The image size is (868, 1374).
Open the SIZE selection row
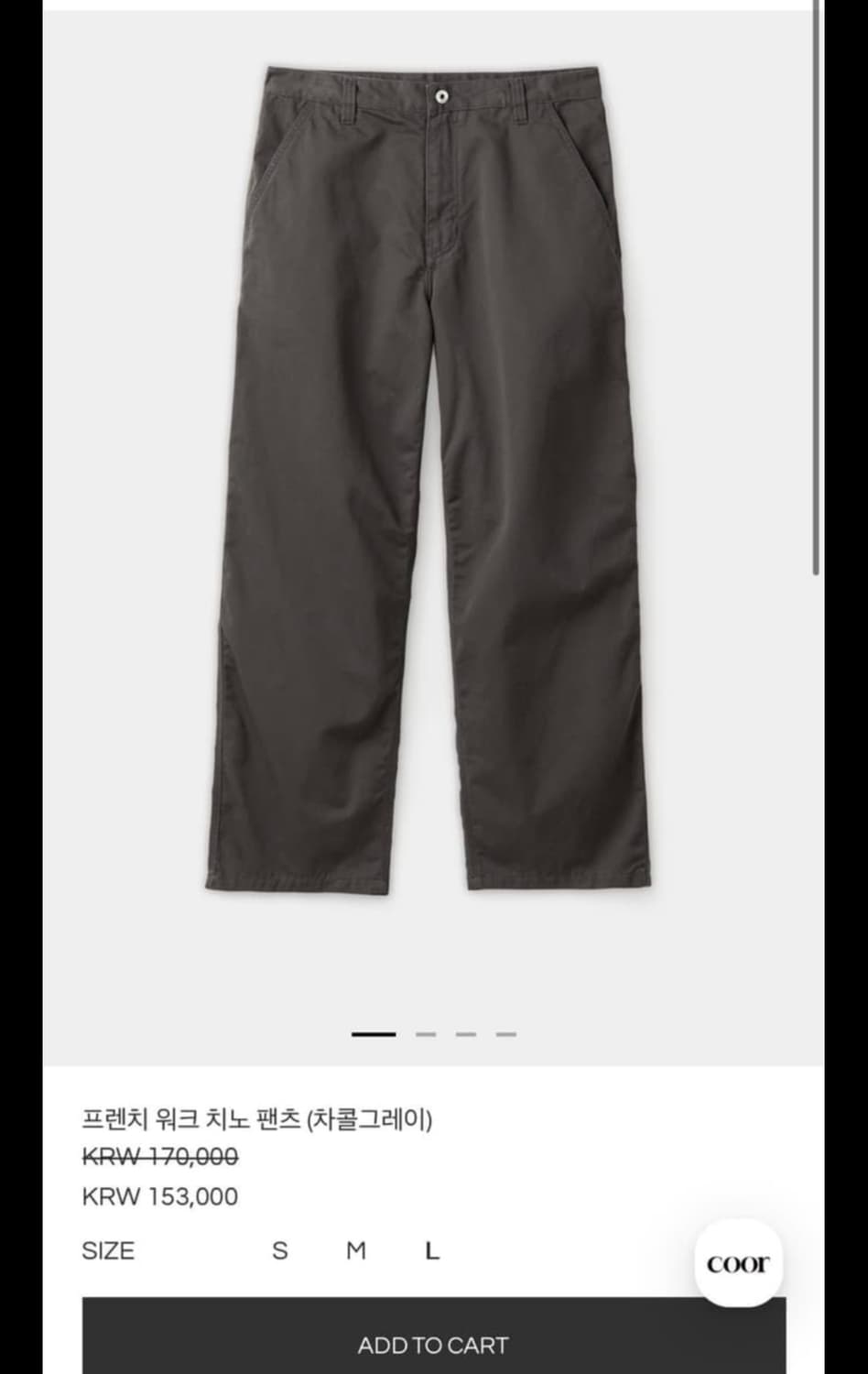click(109, 1250)
